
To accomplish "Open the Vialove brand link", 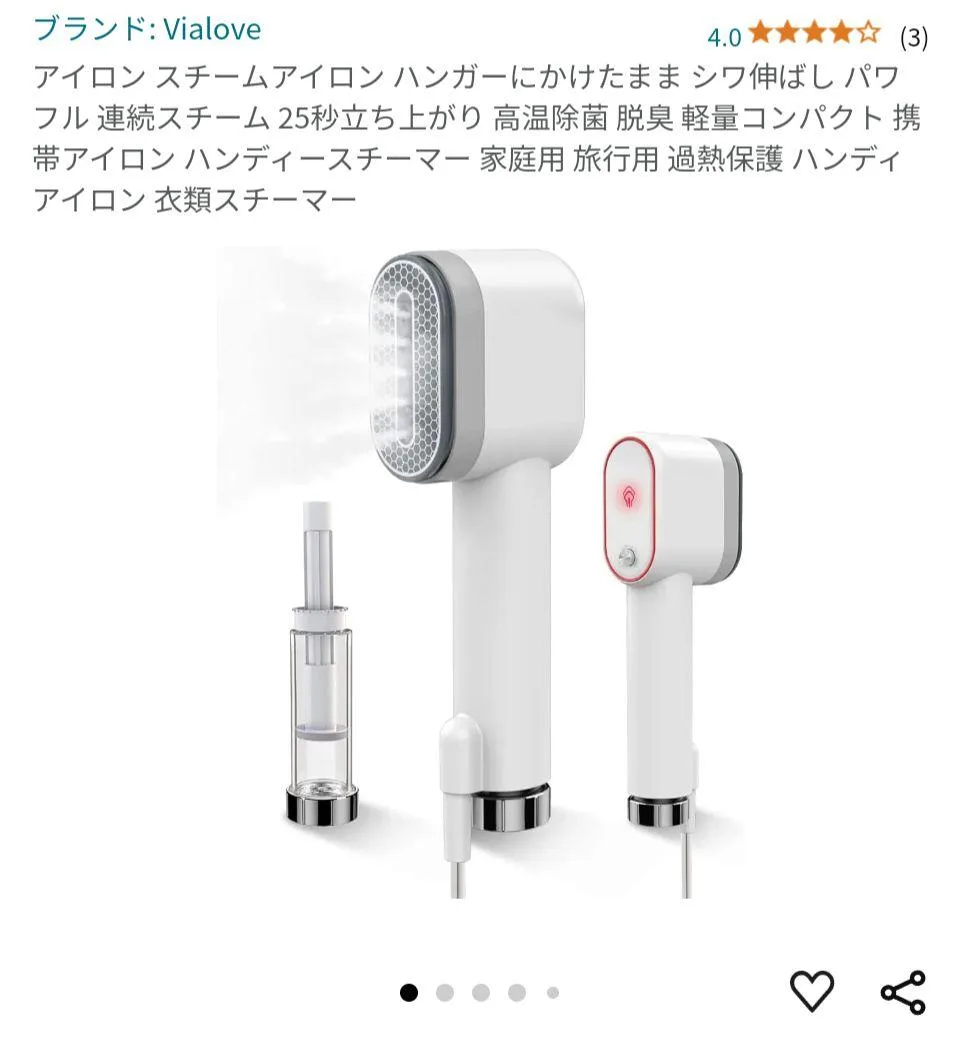I will (147, 29).
